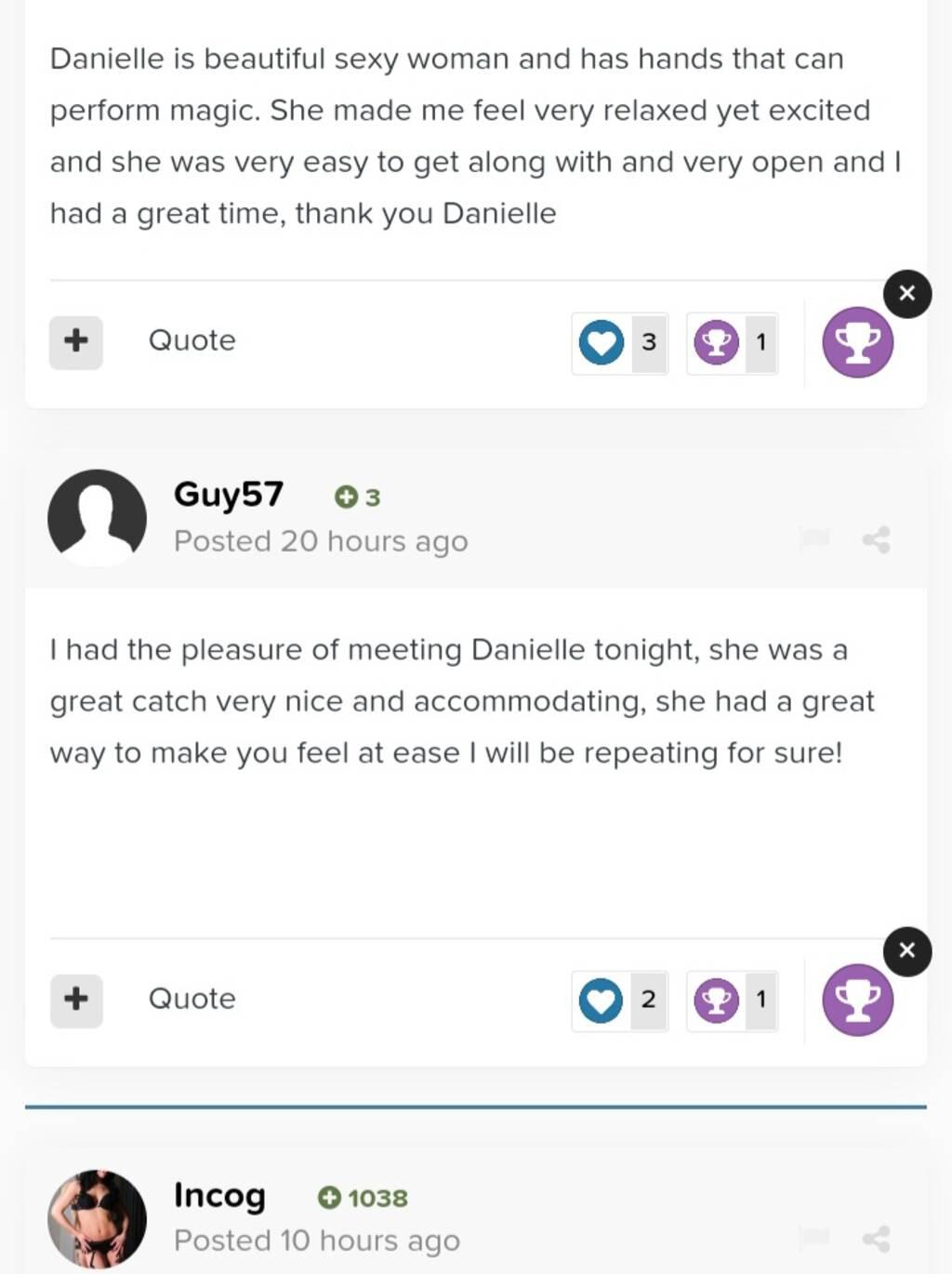Share Guy57's post
Screen dimensions: 952x1274
point(876,539)
